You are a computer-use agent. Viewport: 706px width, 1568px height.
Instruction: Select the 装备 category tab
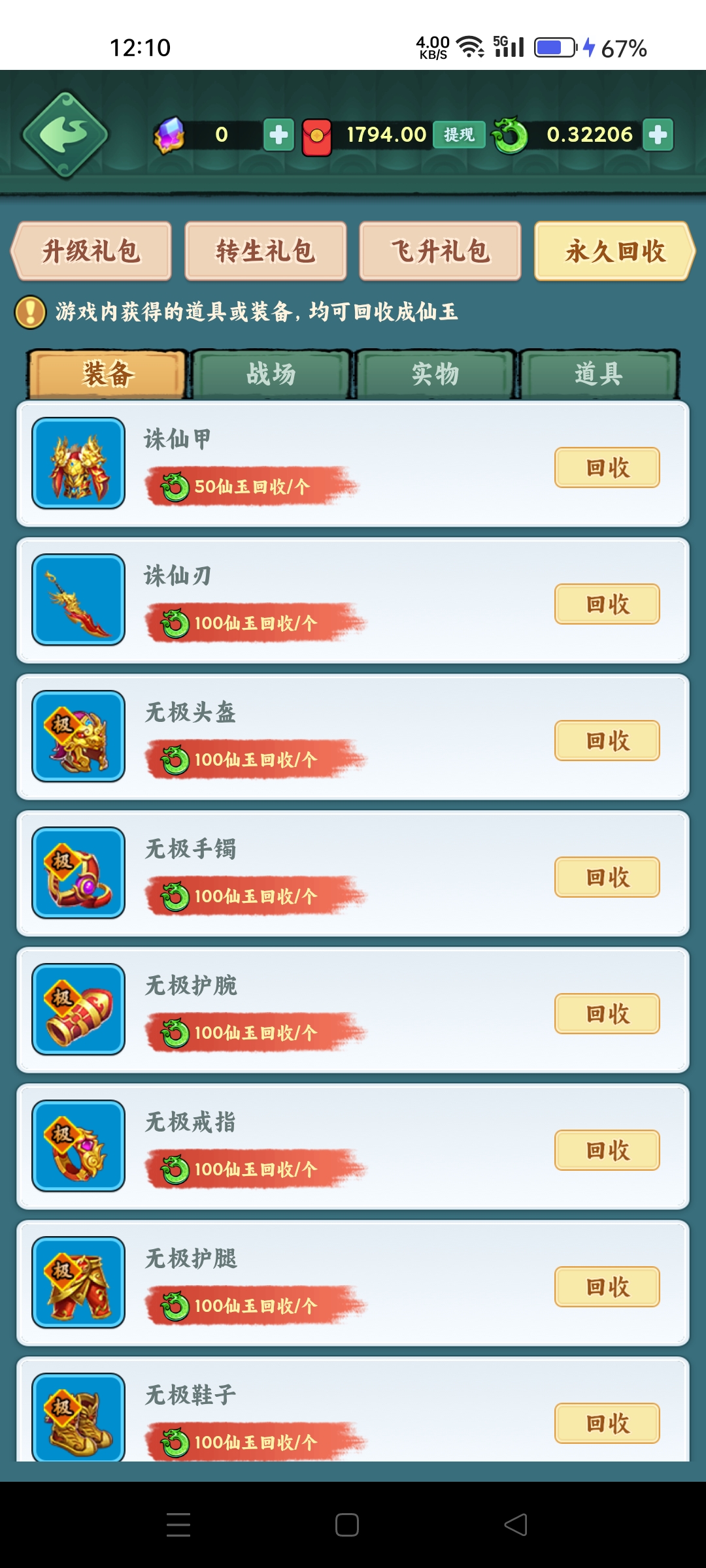coord(109,374)
